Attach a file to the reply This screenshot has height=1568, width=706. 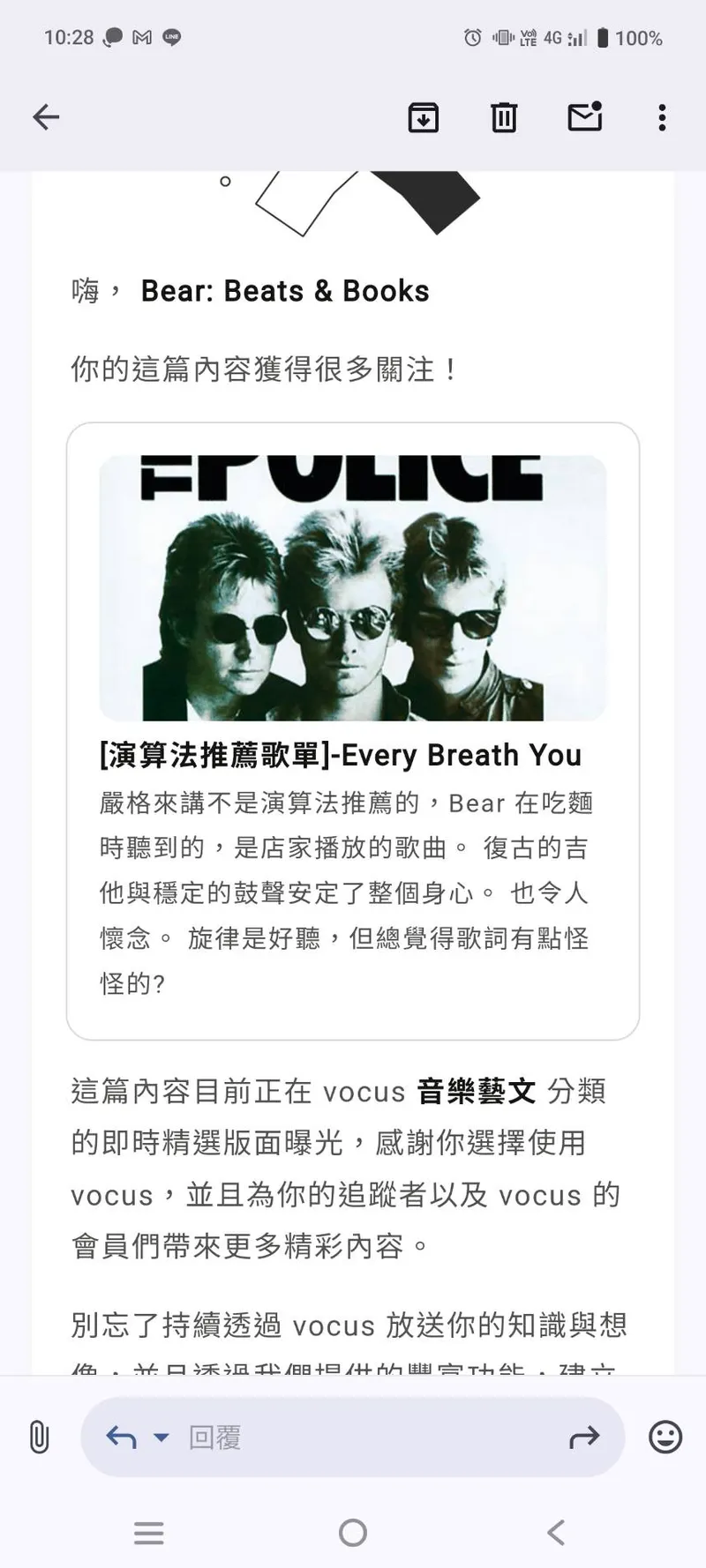point(39,1437)
